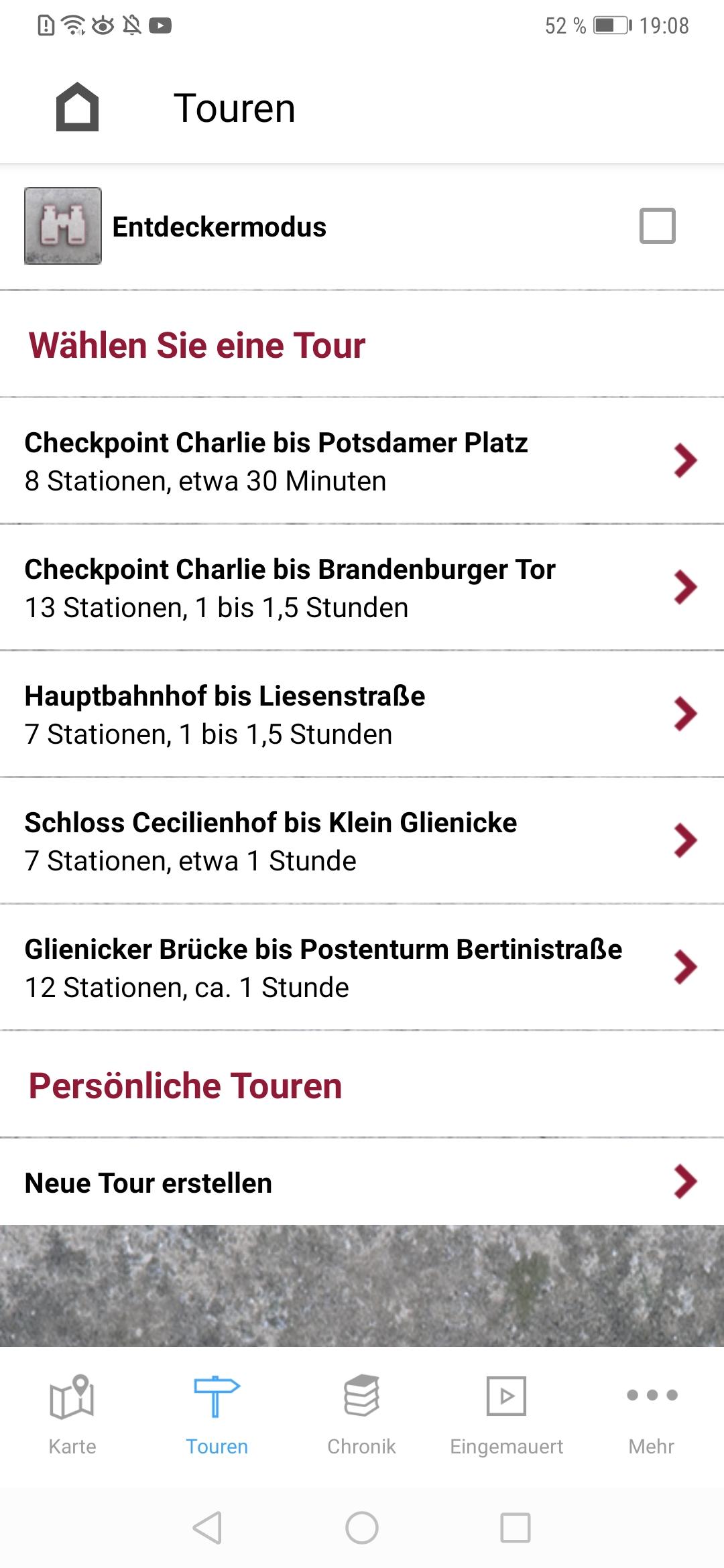Choose Glienicker Brücke bis Postenturm Bertinistraße tour
Screen dimensions: 724x1568
362,968
